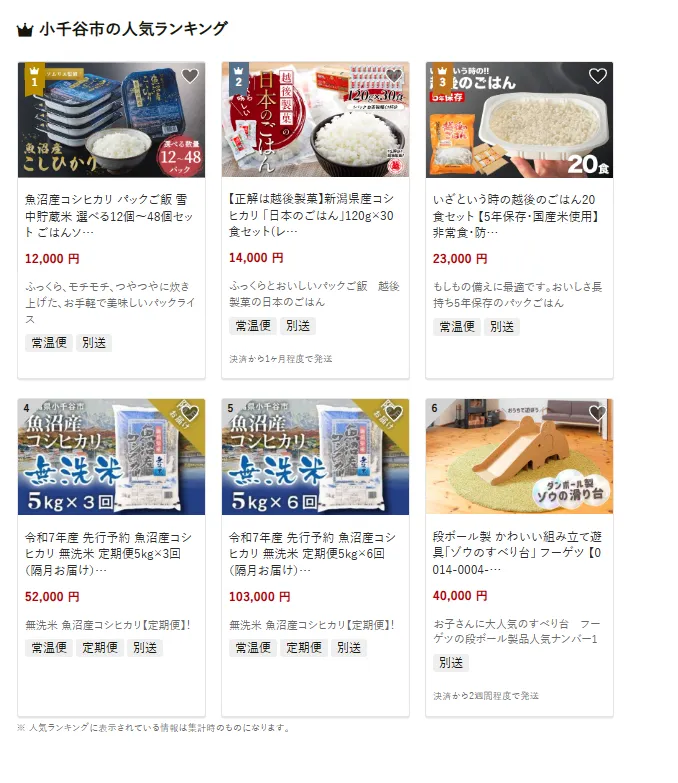The image size is (678, 783).
Task: Add 越後のごはん20食セット to favorites
Action: (x=598, y=76)
